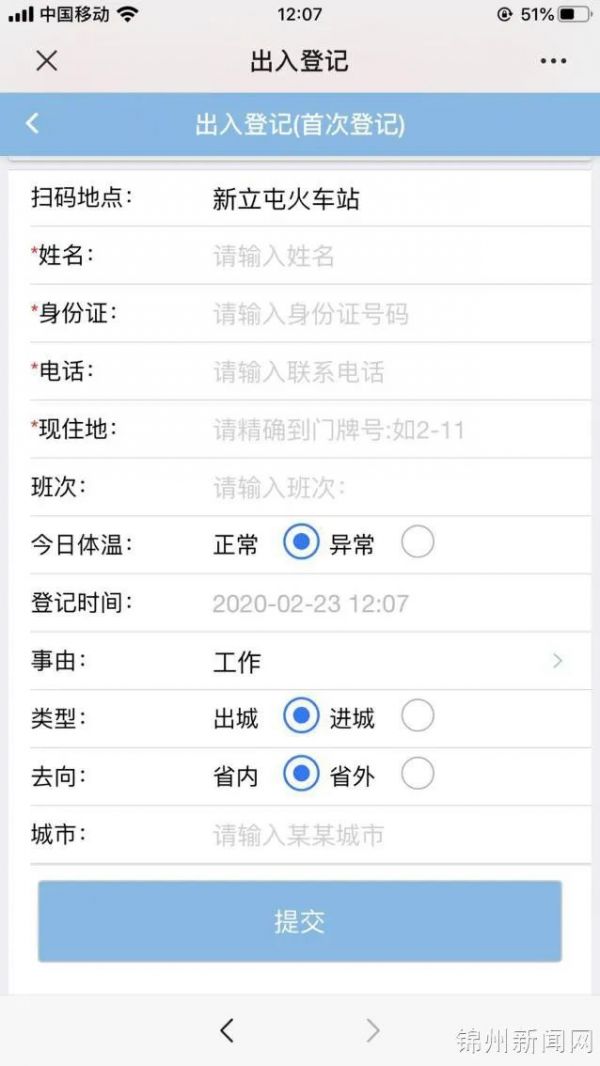The image size is (600, 1066).
Task: Select 省内 as the destination
Action: [x=300, y=775]
